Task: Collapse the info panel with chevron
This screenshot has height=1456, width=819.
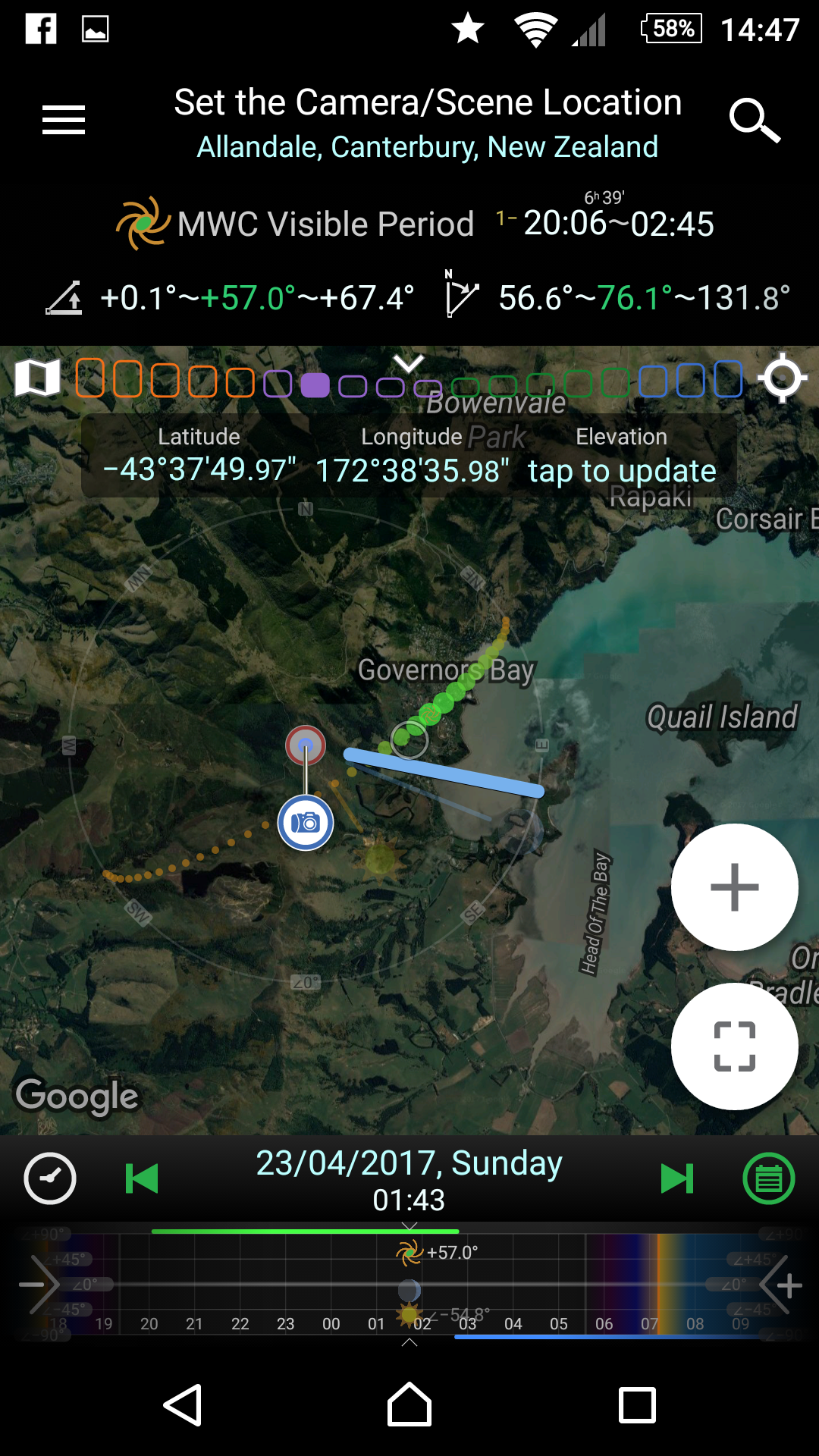Action: tap(409, 363)
